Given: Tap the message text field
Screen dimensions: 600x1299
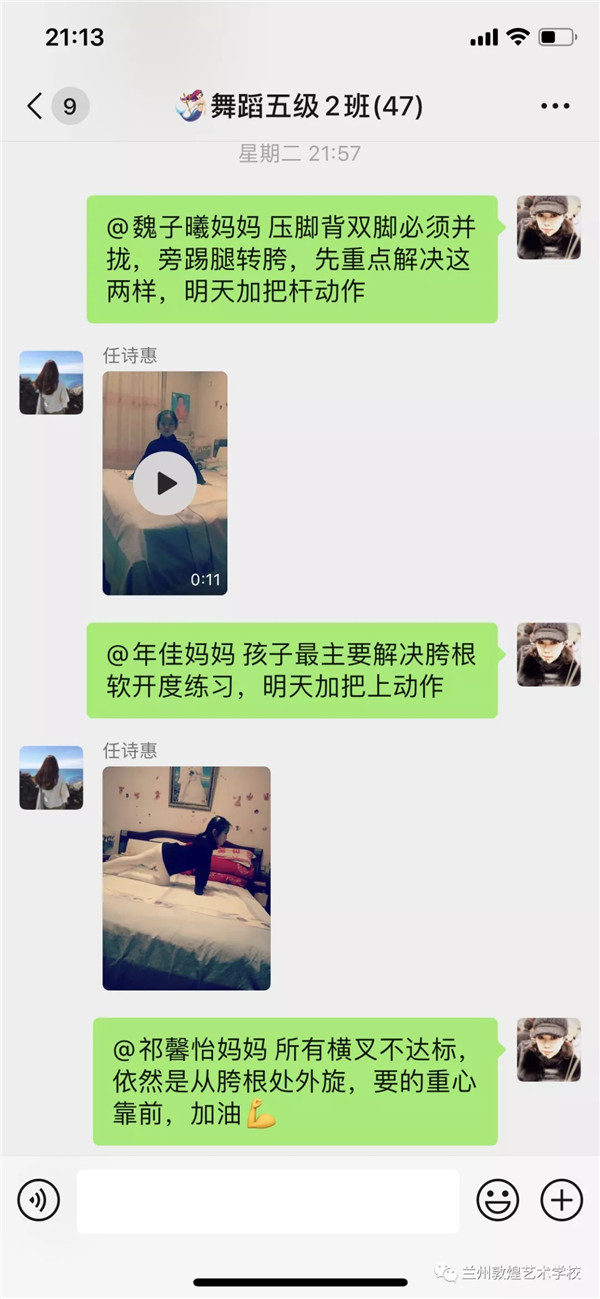Looking at the screenshot, I should pos(268,1201).
